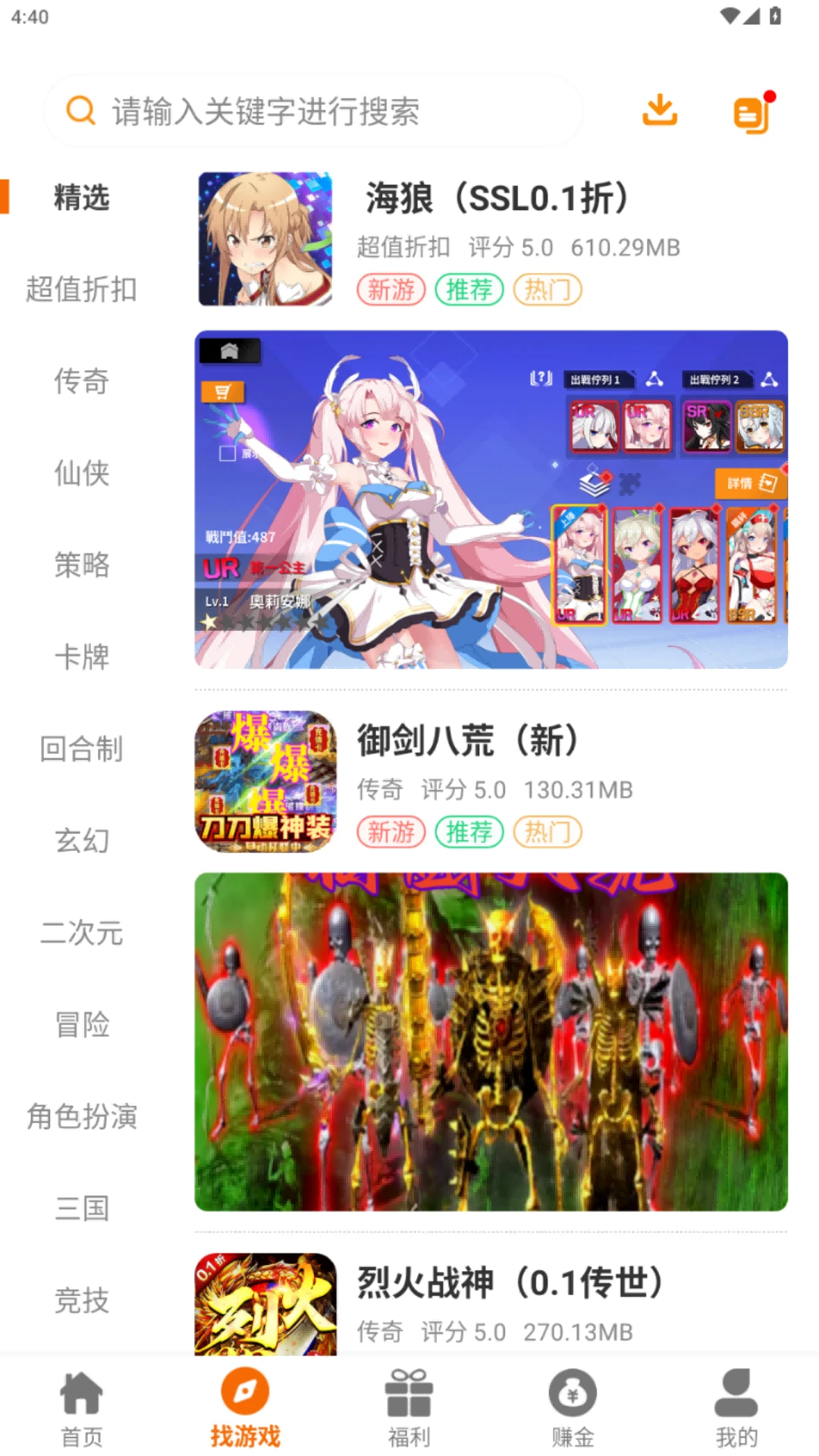Viewport: 819px width, 1456px height.
Task: Select the 二次元 category tab
Action: click(81, 934)
